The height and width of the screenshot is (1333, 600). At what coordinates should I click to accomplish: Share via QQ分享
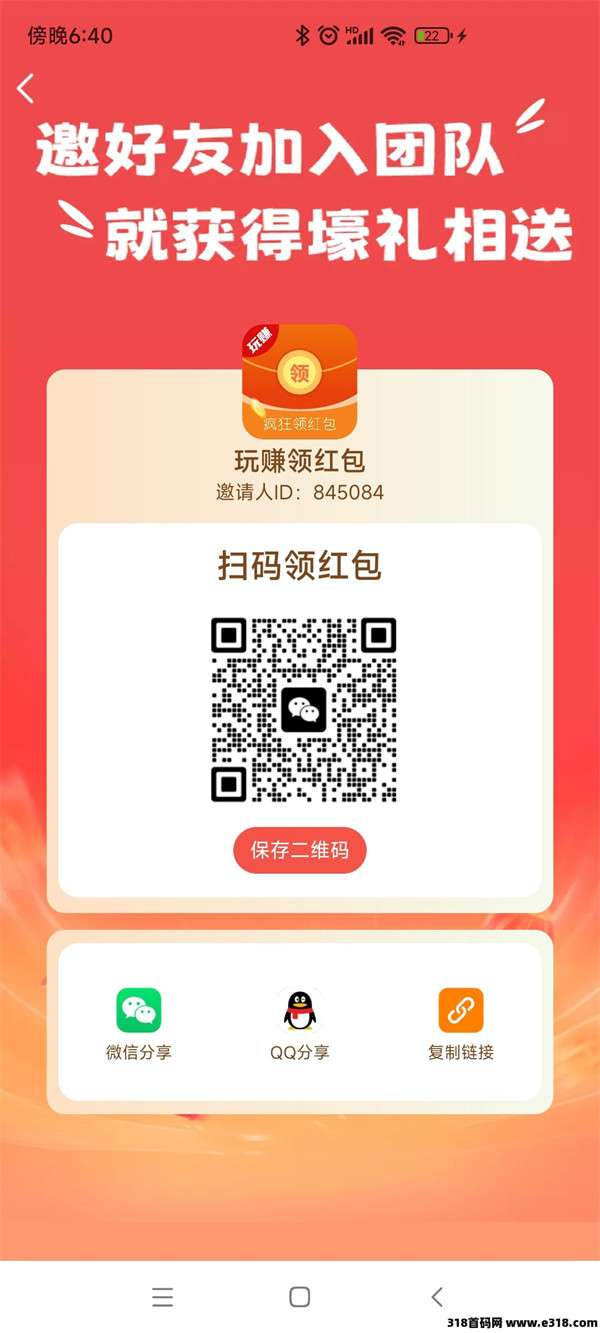click(299, 1023)
